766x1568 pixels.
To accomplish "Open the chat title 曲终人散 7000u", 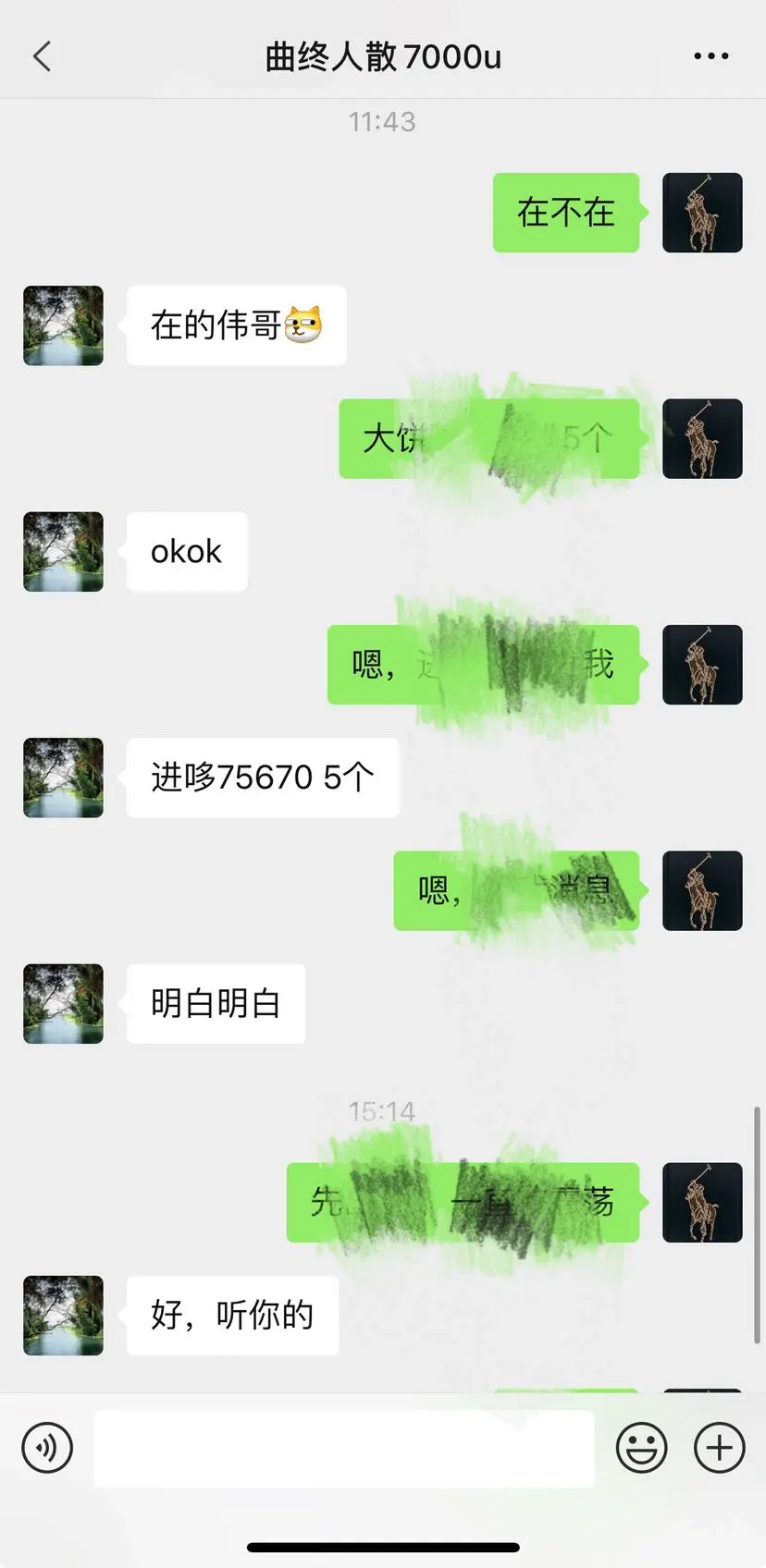I will tap(383, 55).
